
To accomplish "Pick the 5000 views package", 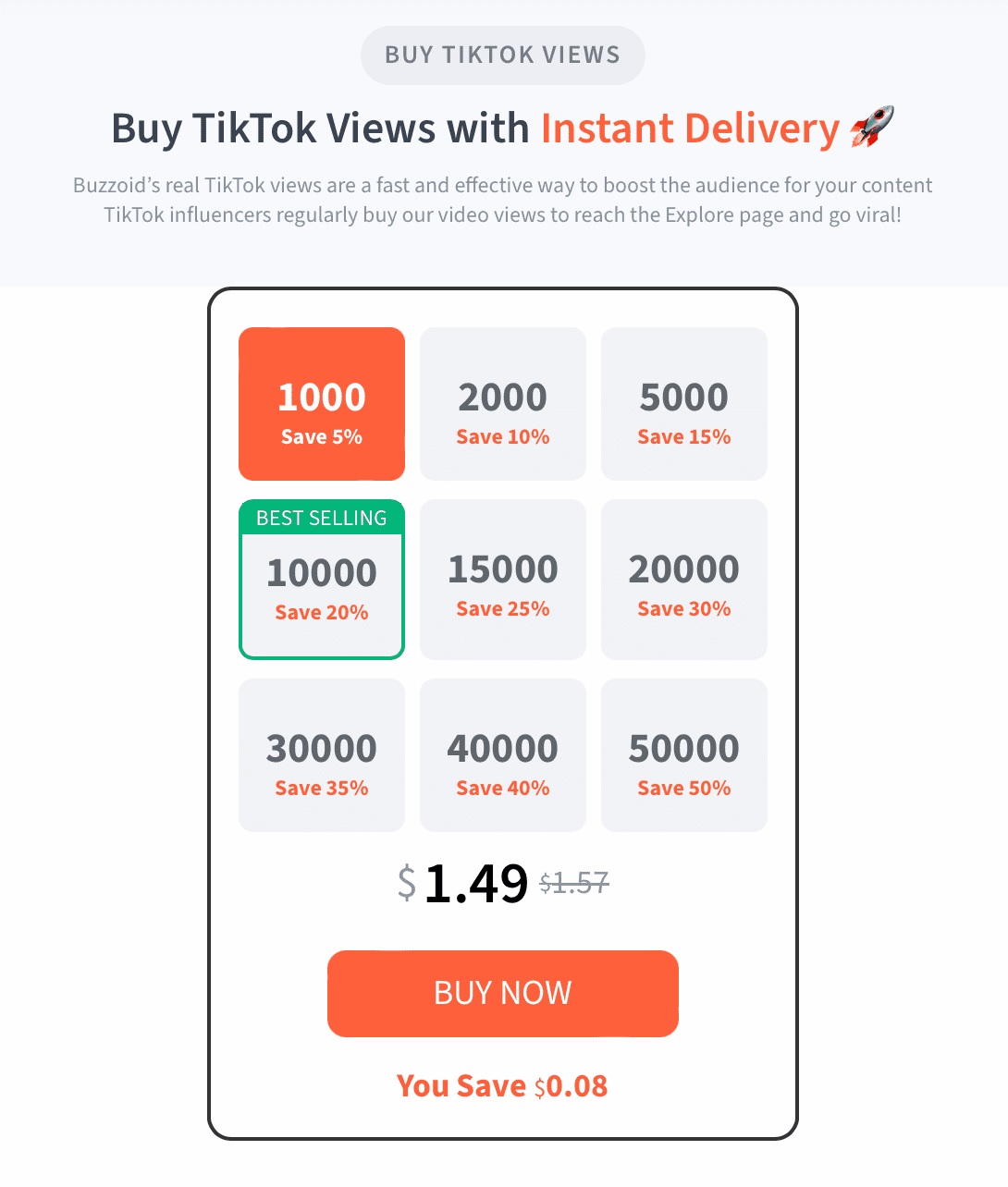I will pos(684,404).
